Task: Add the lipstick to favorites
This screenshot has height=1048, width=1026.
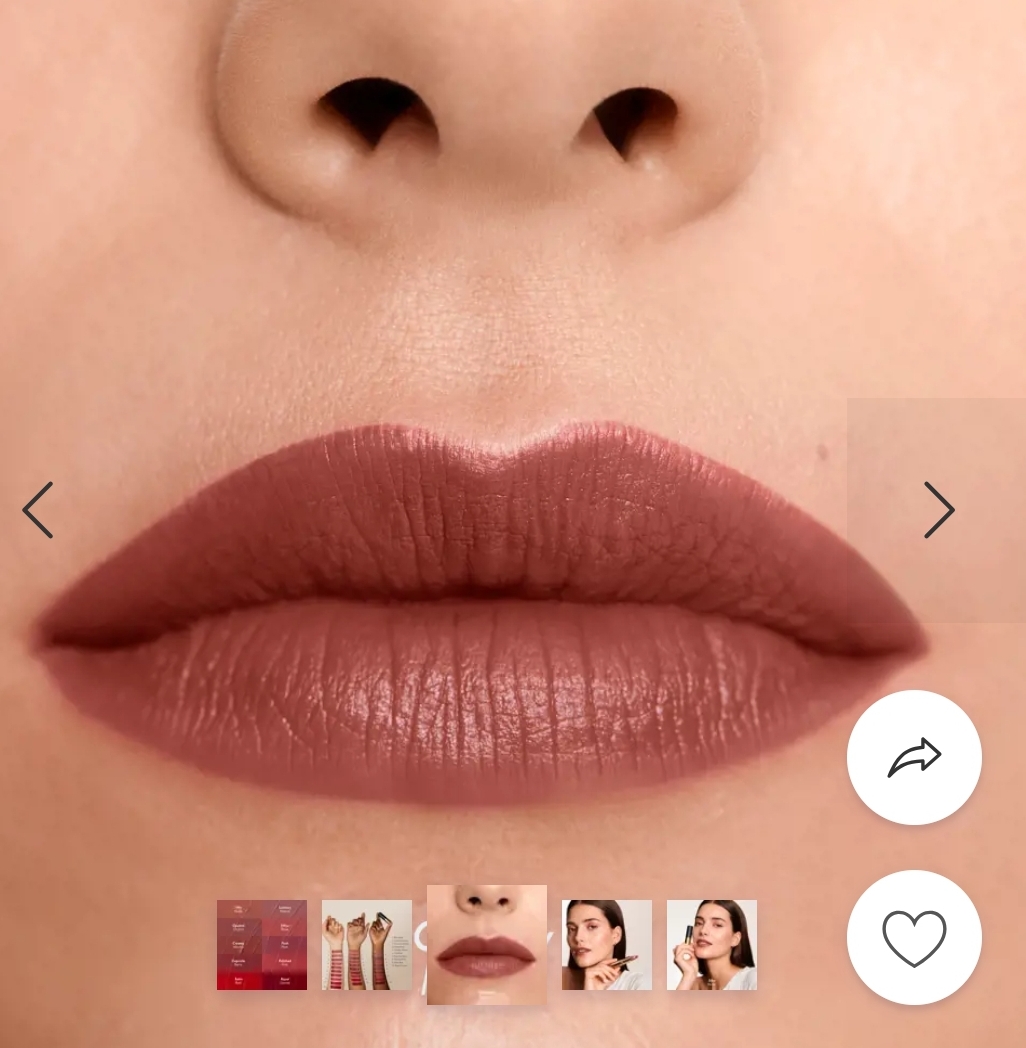Action: 914,937
